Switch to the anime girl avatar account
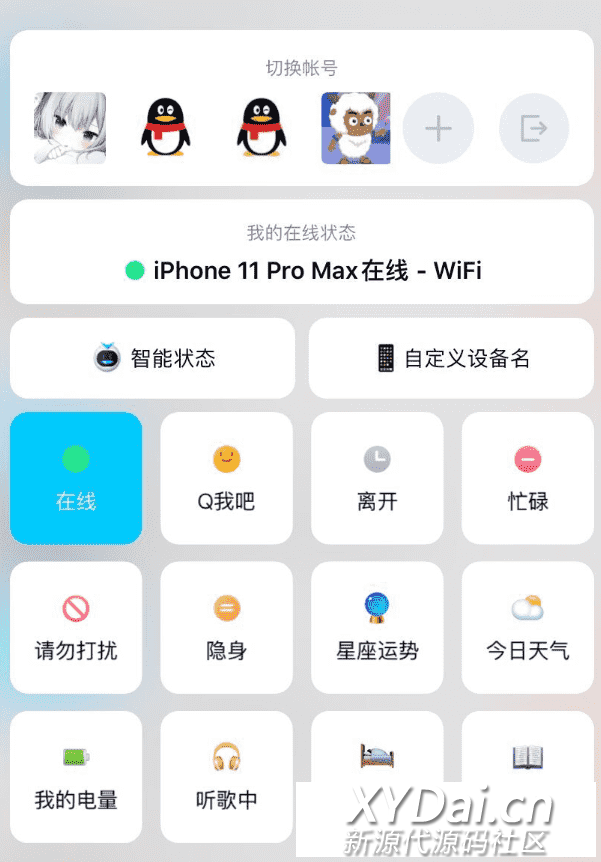Screen dimensions: 601x862 tap(69, 128)
